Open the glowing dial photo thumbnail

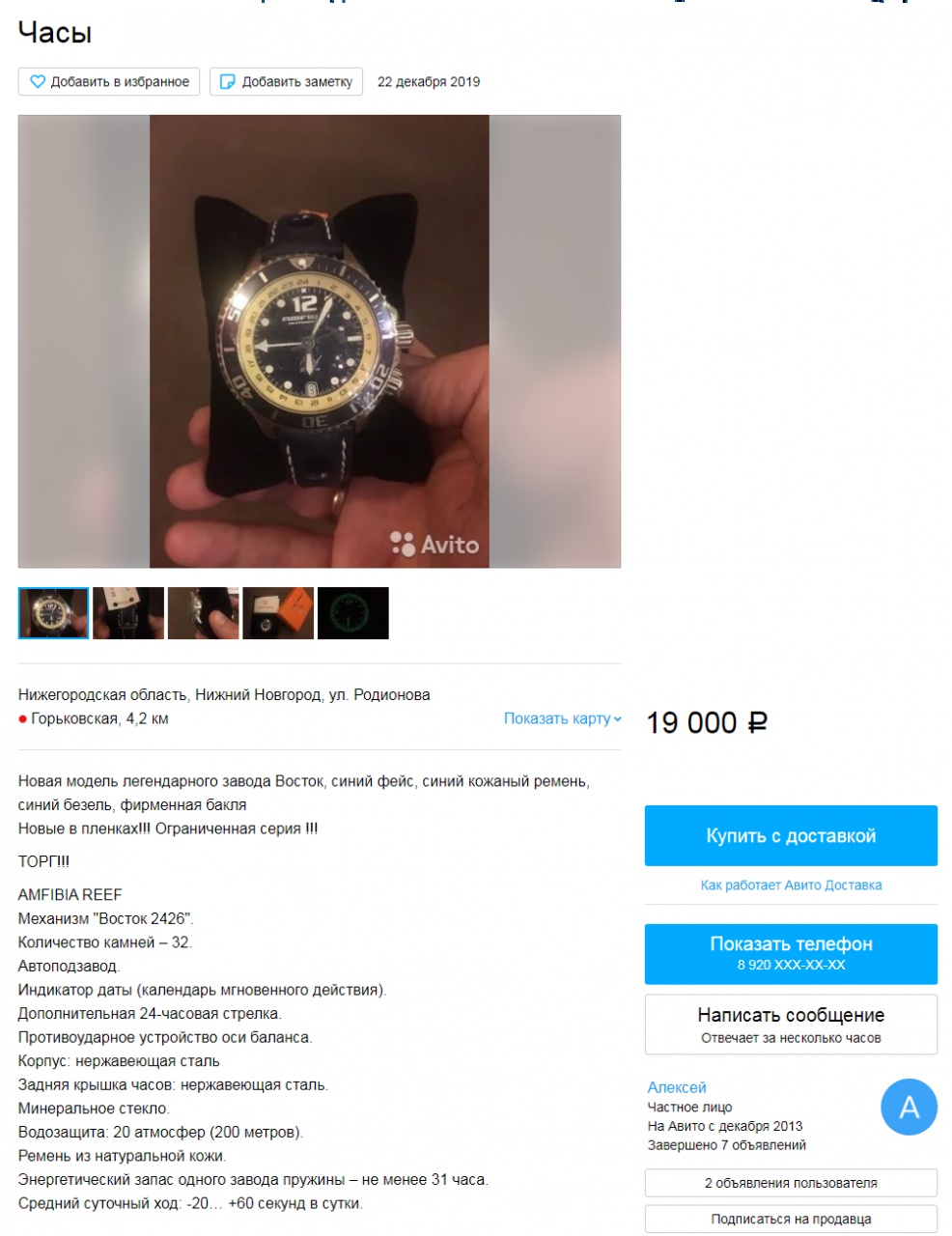coord(352,613)
